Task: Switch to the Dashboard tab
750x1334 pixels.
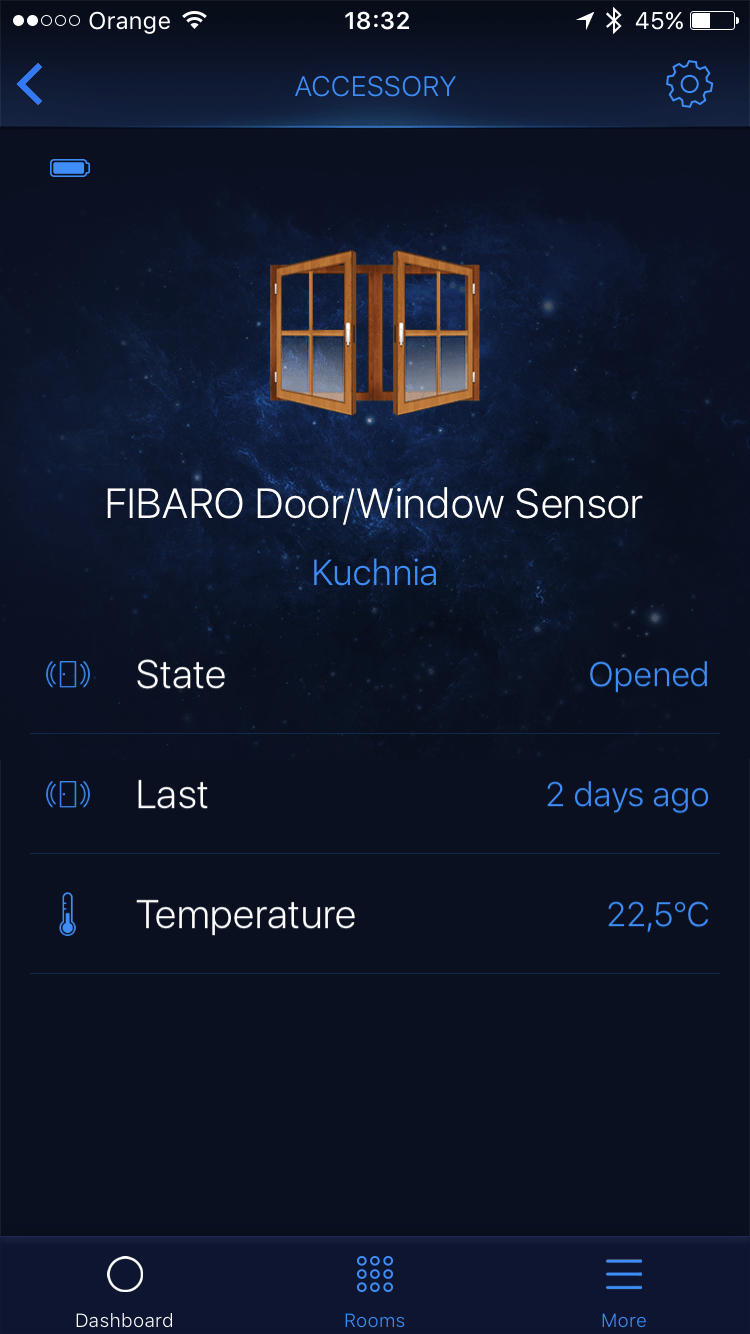Action: tap(125, 1290)
